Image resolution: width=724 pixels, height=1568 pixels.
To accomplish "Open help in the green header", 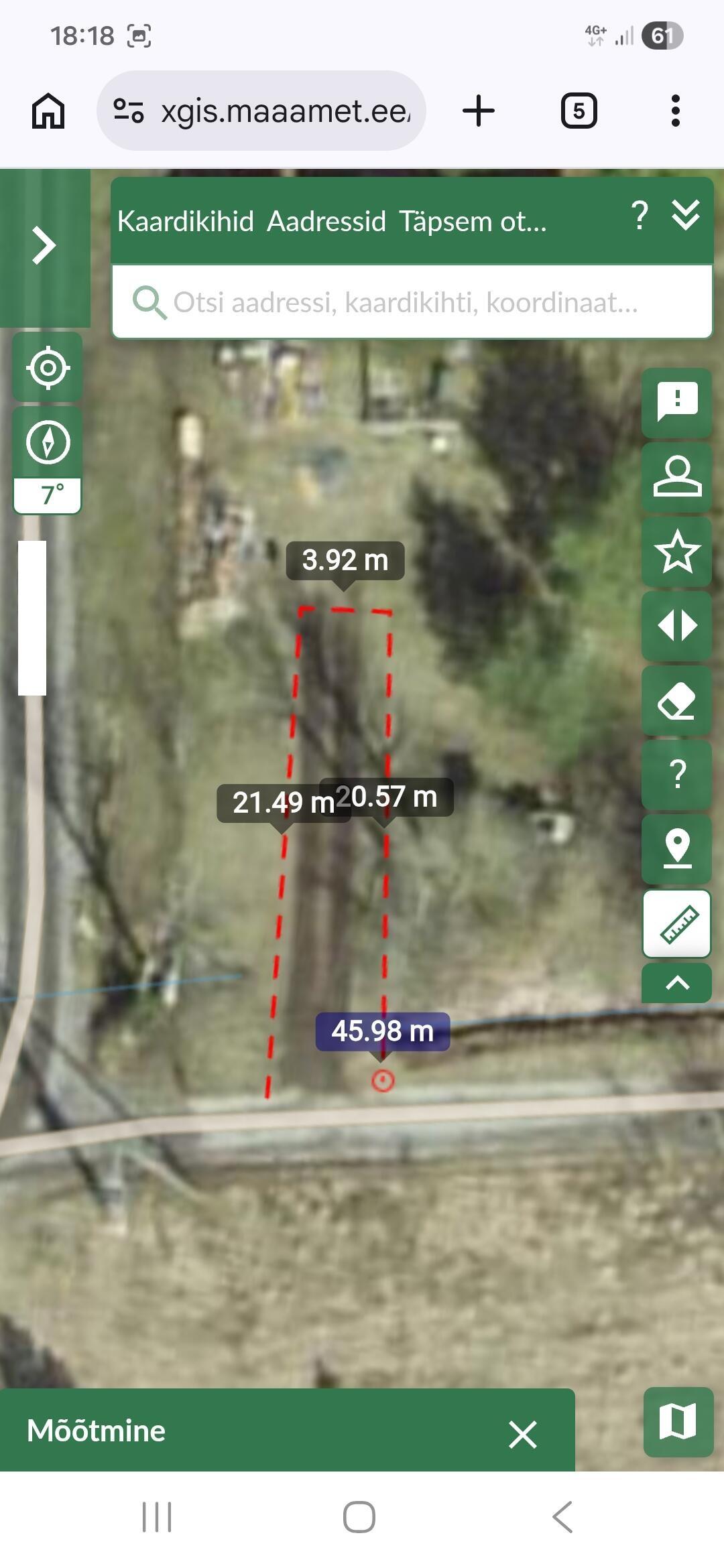I will [x=640, y=216].
